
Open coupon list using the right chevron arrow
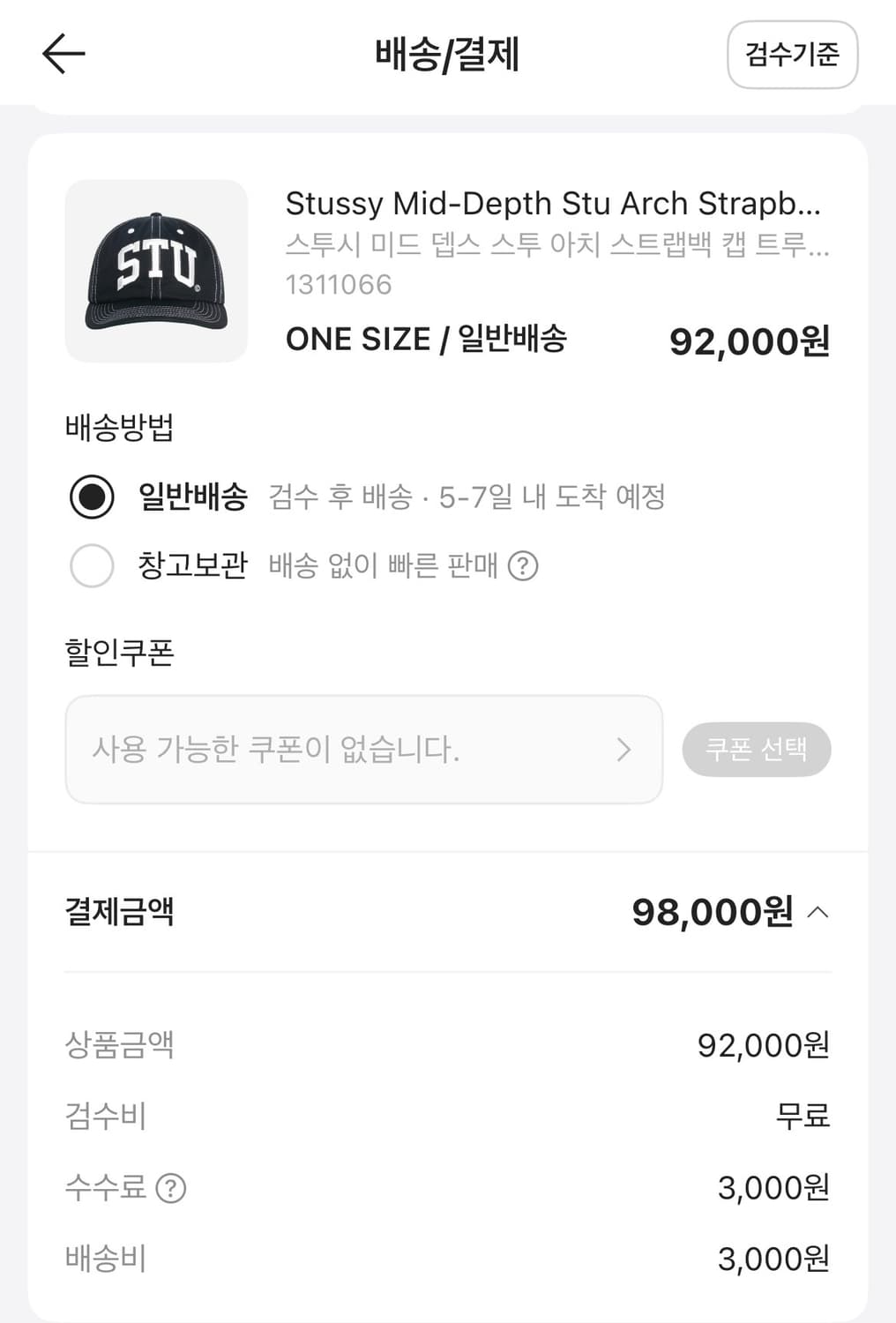point(624,750)
